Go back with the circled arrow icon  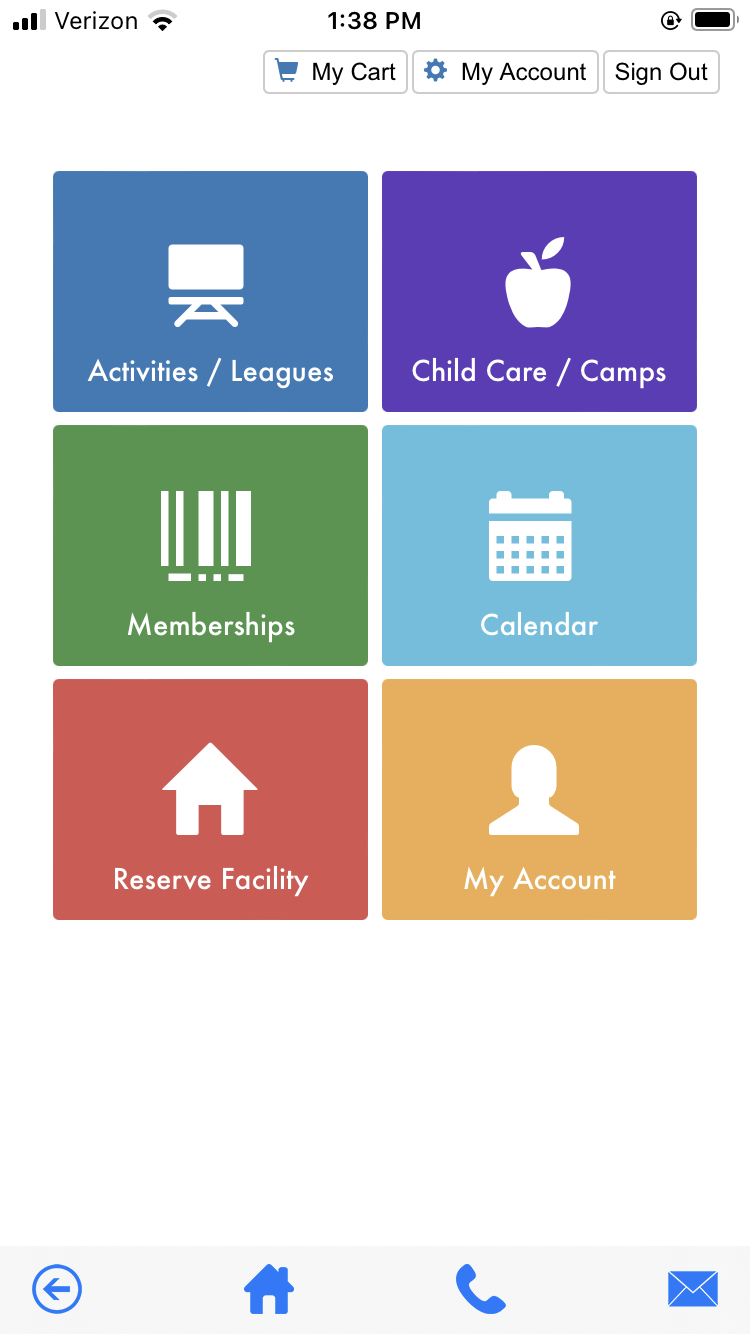57,1289
